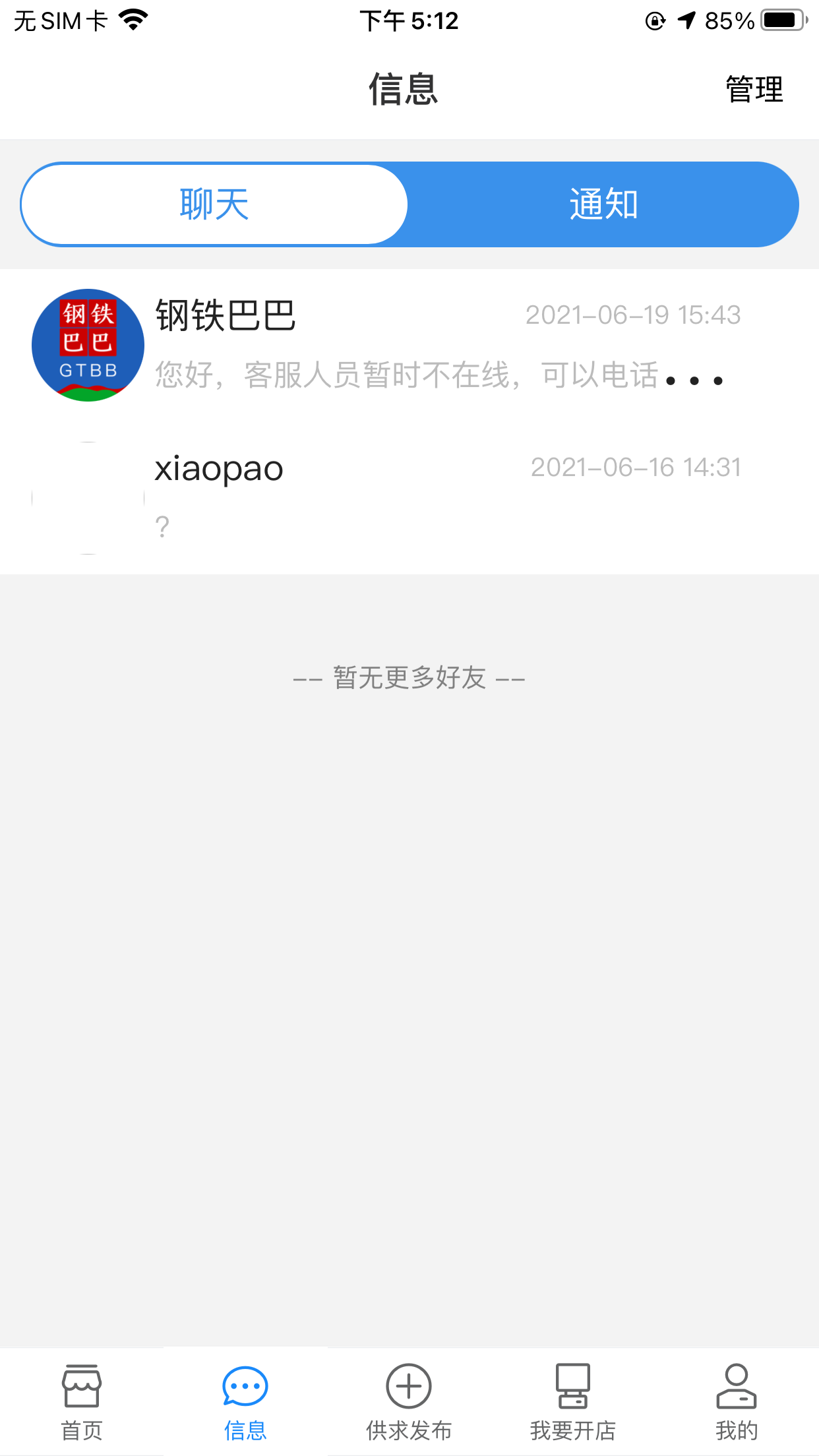Tap the 首页 store icon
Screen dimensions: 819x1456
point(80,1386)
